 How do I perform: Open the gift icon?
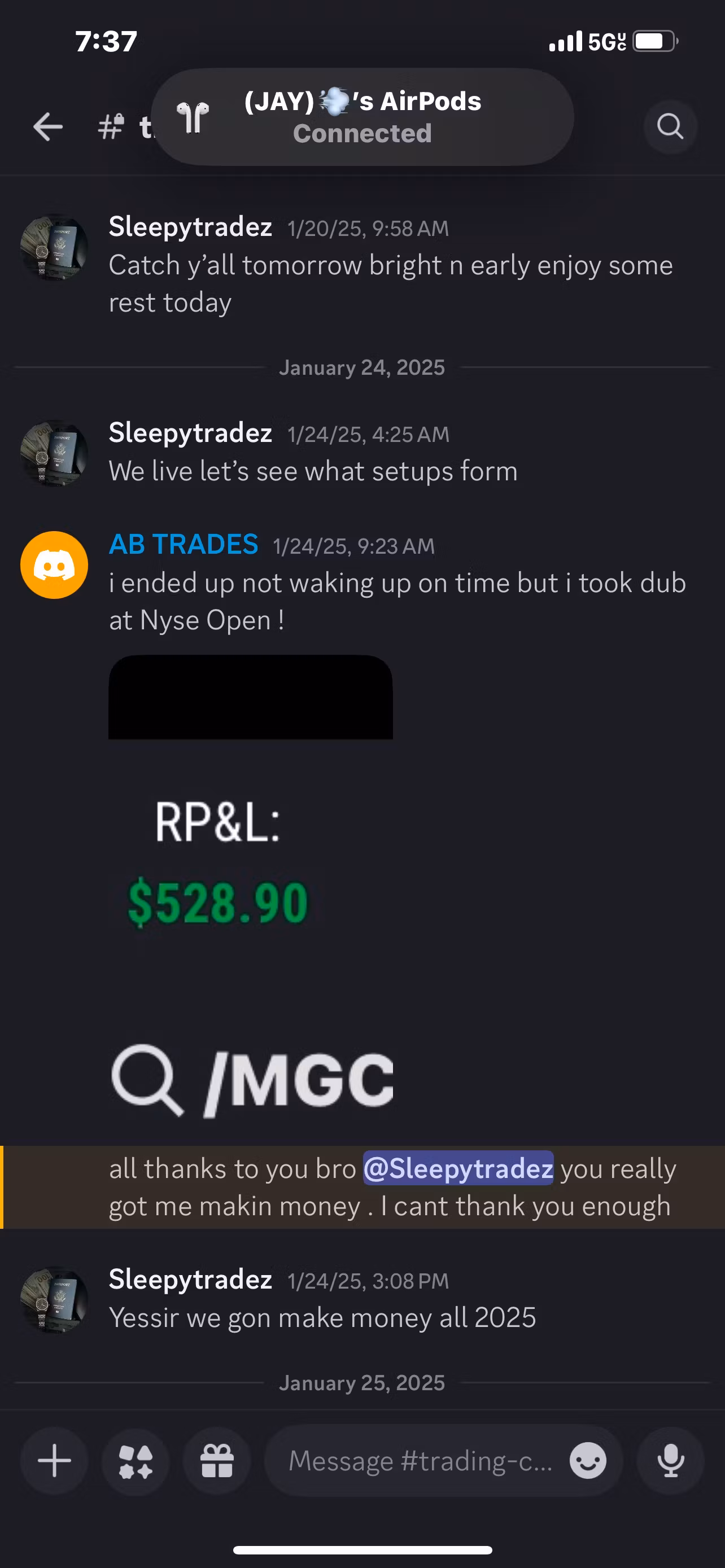click(217, 1461)
